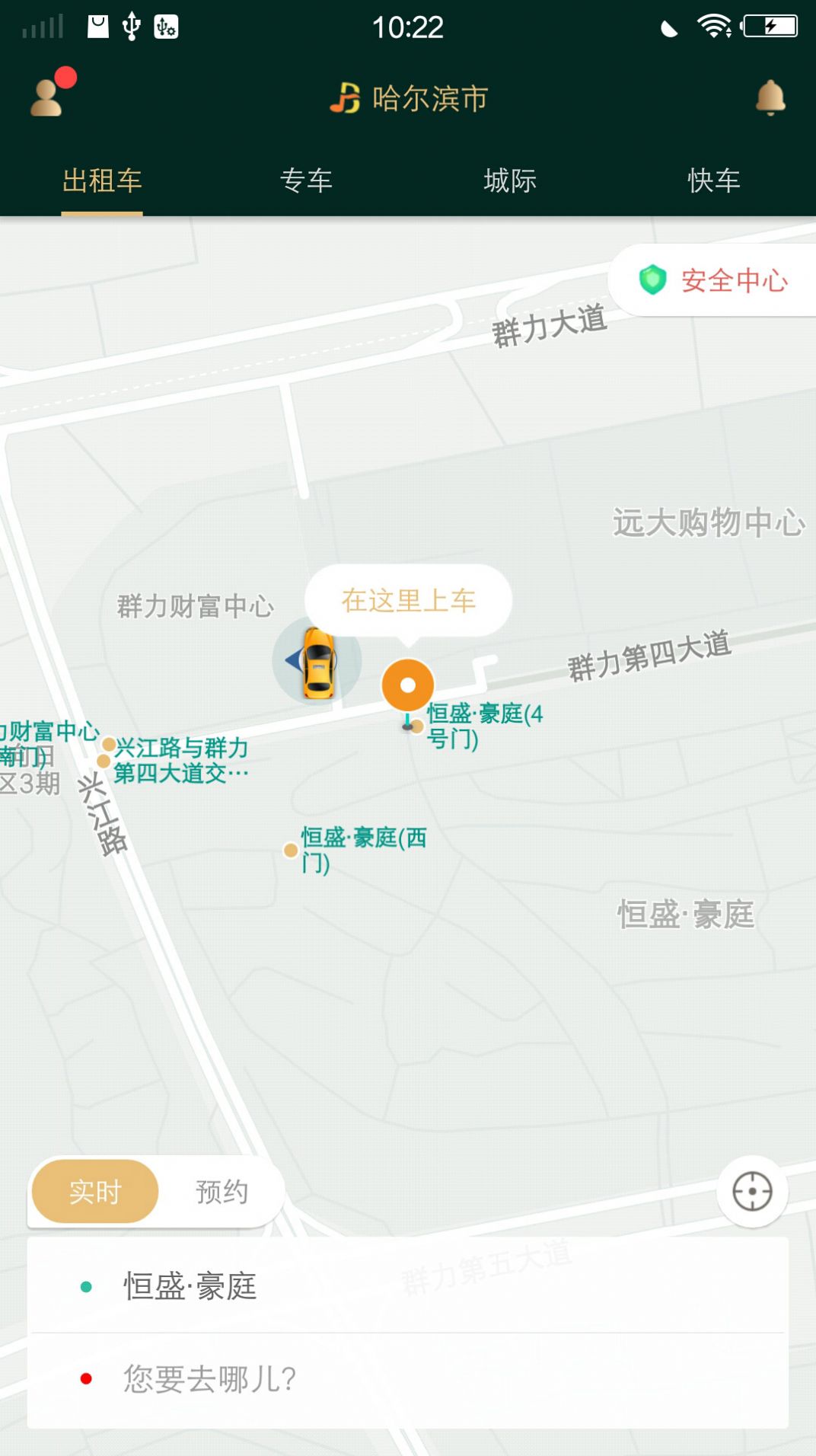Tap the Safety Center shield icon

pyautogui.click(x=653, y=279)
